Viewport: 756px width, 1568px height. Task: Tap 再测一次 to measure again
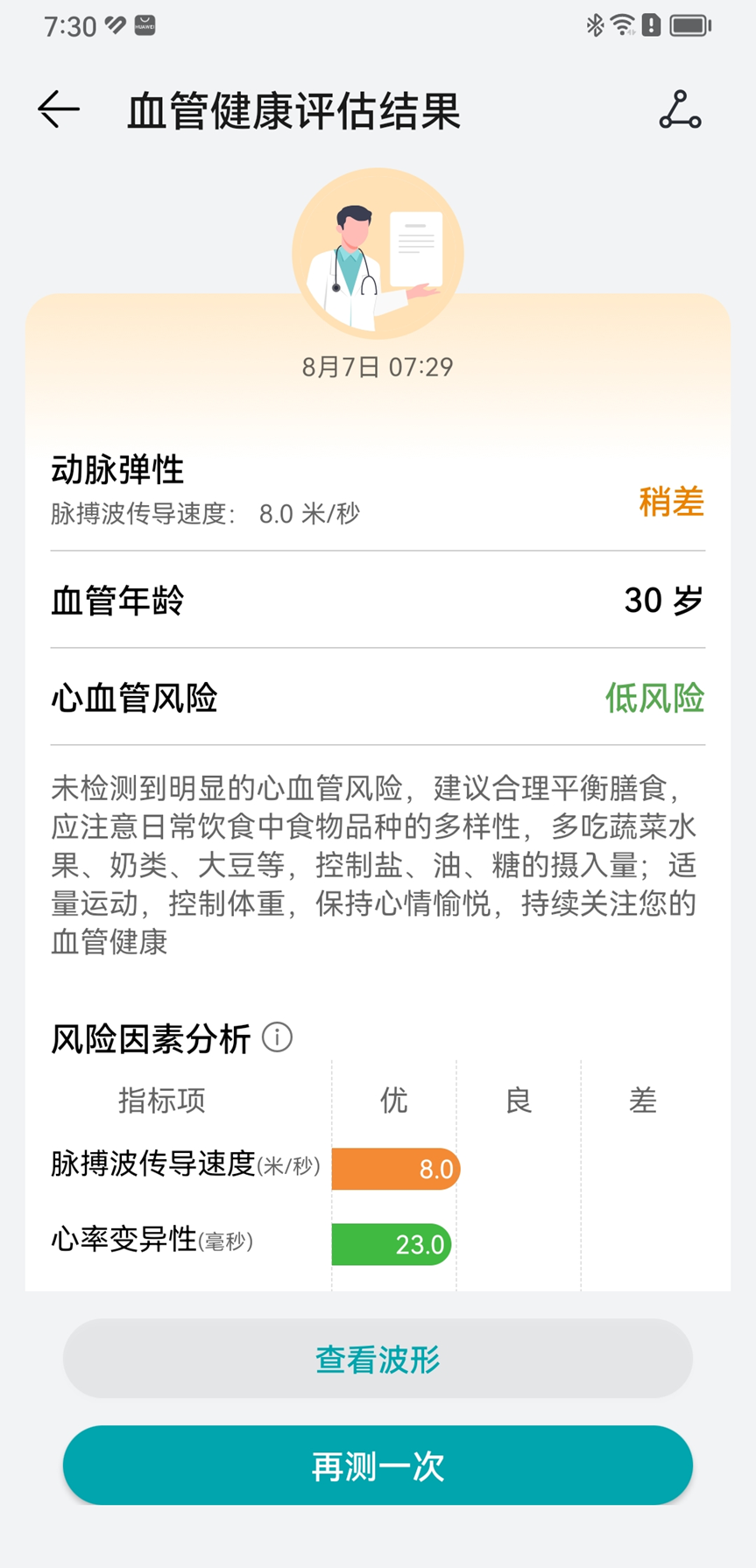pyautogui.click(x=378, y=1466)
